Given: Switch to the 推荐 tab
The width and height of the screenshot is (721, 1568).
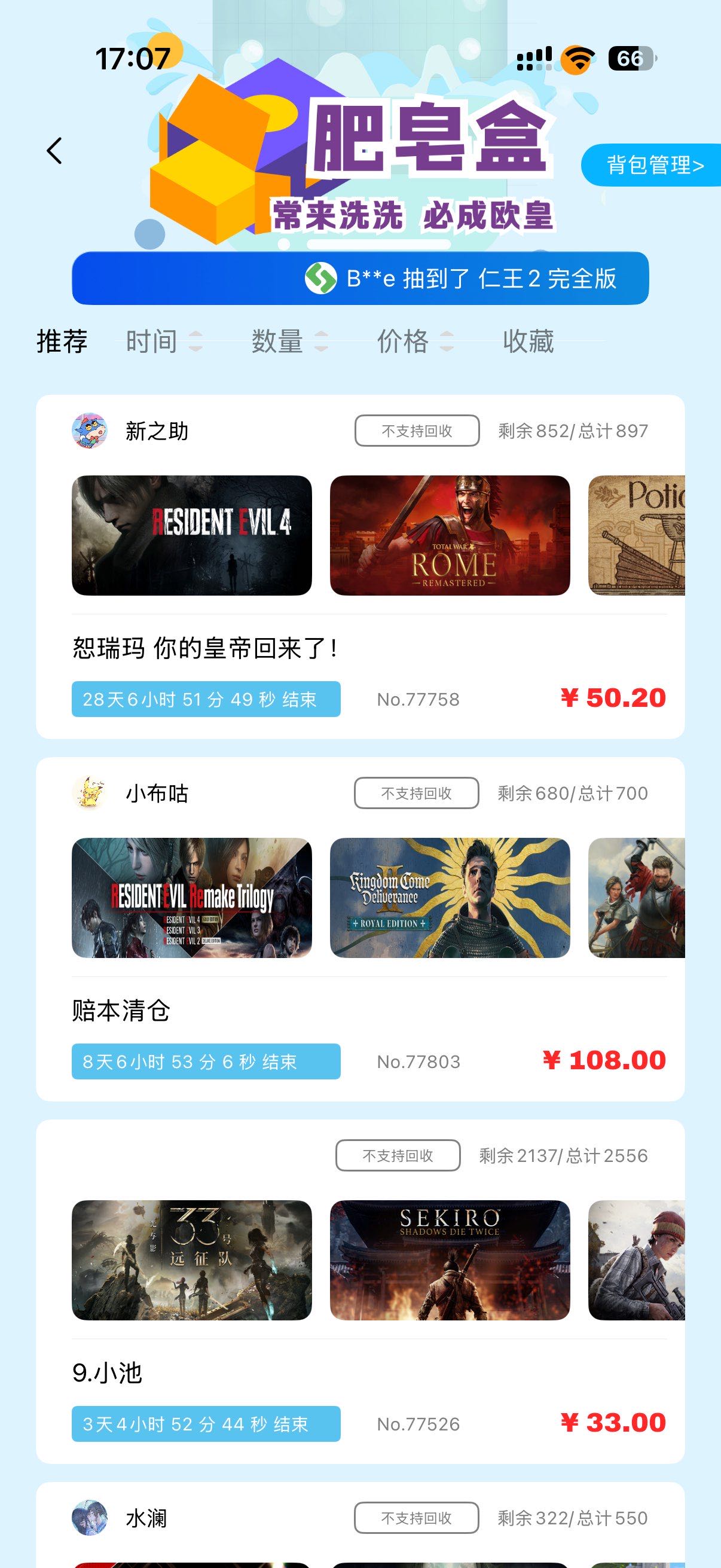Looking at the screenshot, I should pyautogui.click(x=62, y=341).
